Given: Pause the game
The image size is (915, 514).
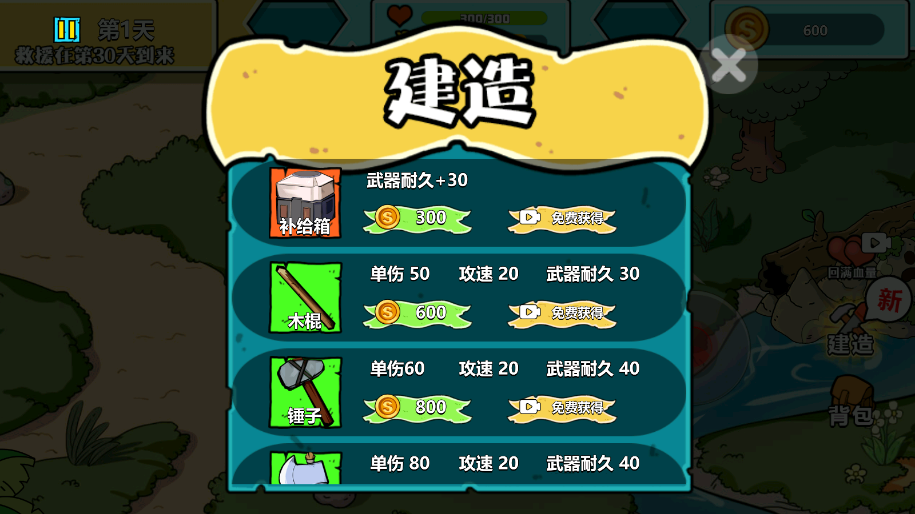Looking at the screenshot, I should [x=67, y=29].
